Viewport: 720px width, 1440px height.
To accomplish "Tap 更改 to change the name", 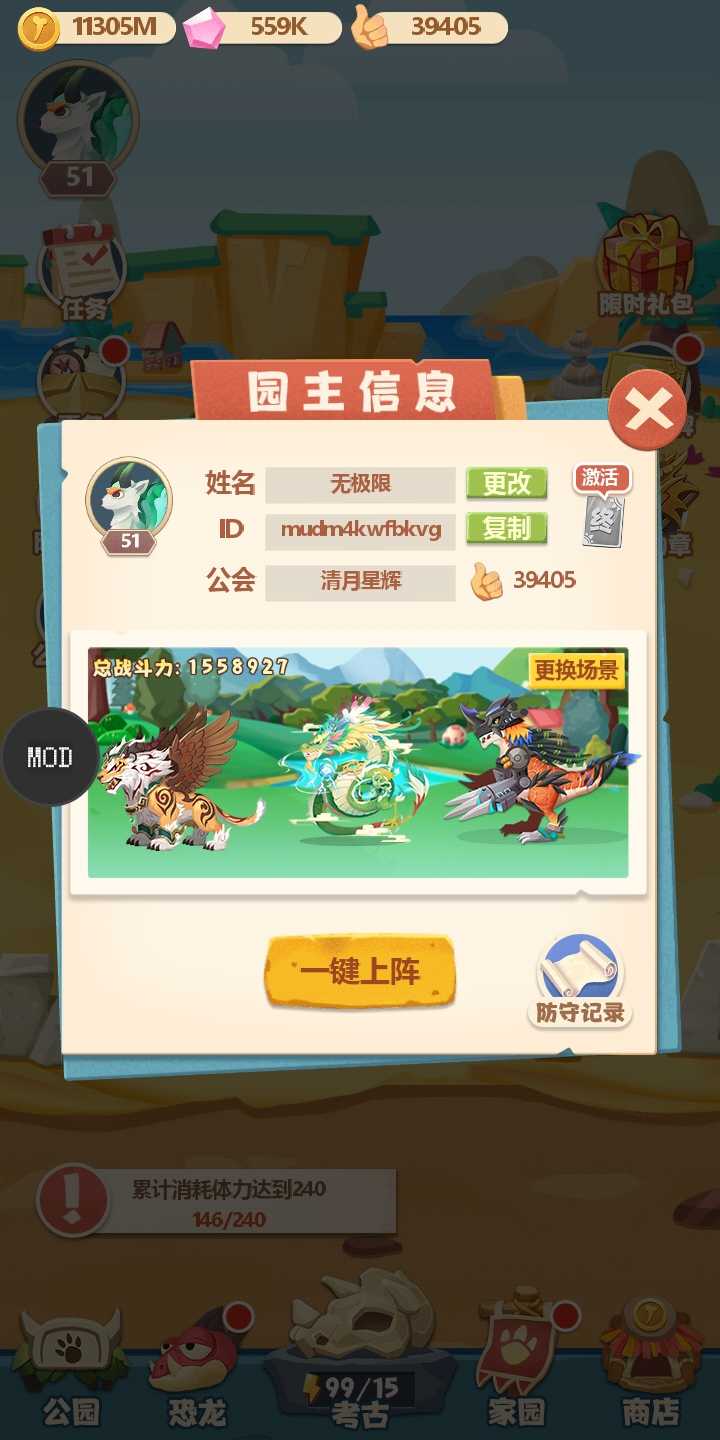I will [x=507, y=484].
